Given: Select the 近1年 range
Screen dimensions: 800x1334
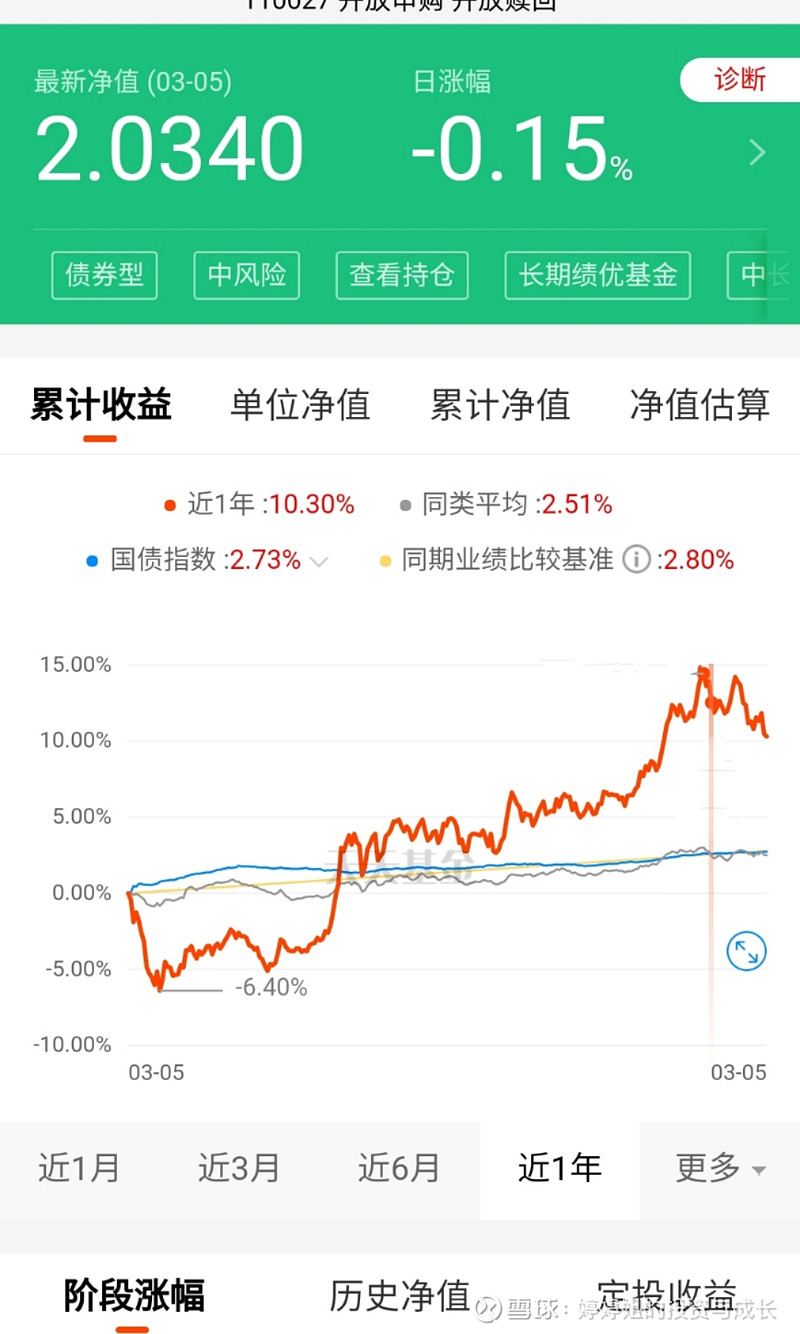Looking at the screenshot, I should [x=560, y=1168].
